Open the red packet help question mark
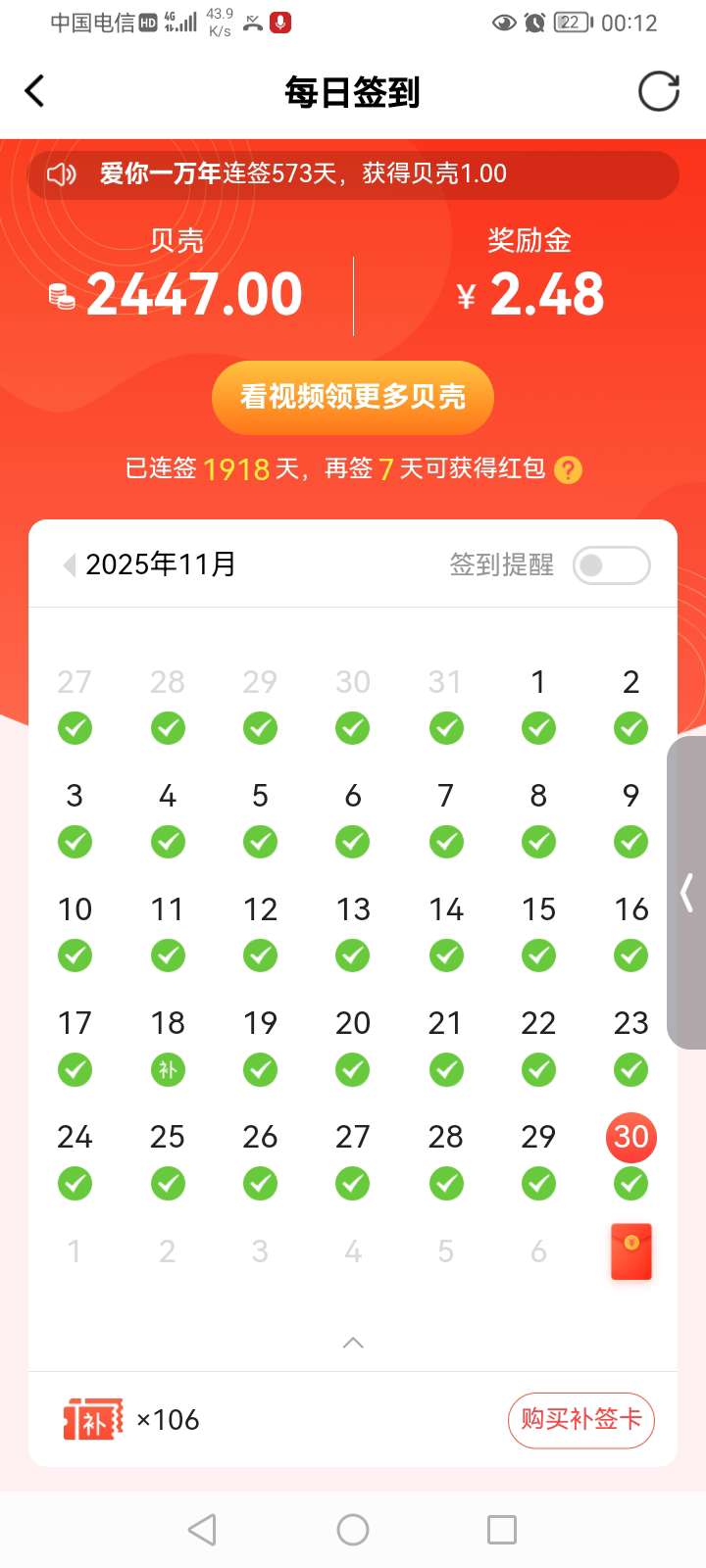Image resolution: width=706 pixels, height=1568 pixels. (568, 470)
